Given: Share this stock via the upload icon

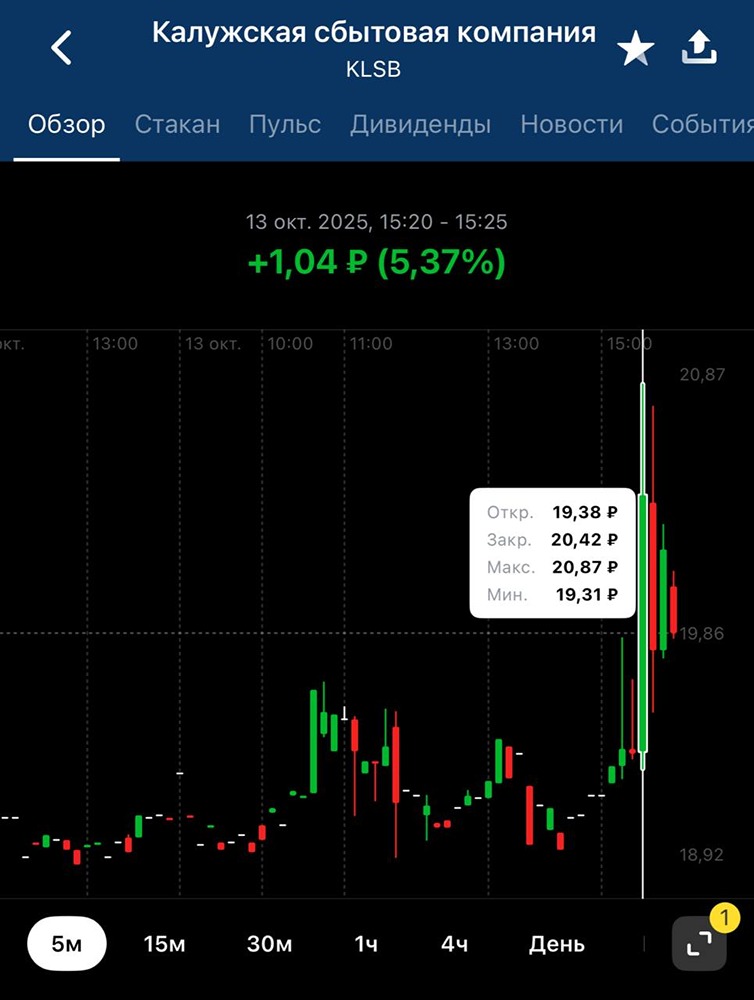Looking at the screenshot, I should point(700,48).
